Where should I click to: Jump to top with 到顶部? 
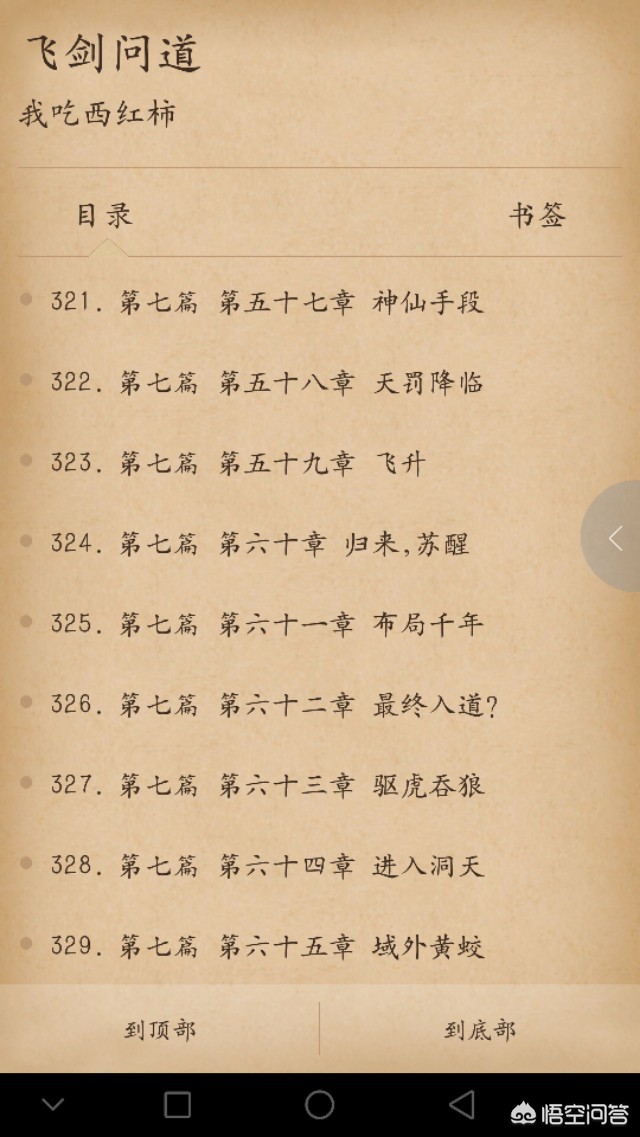pos(160,1029)
